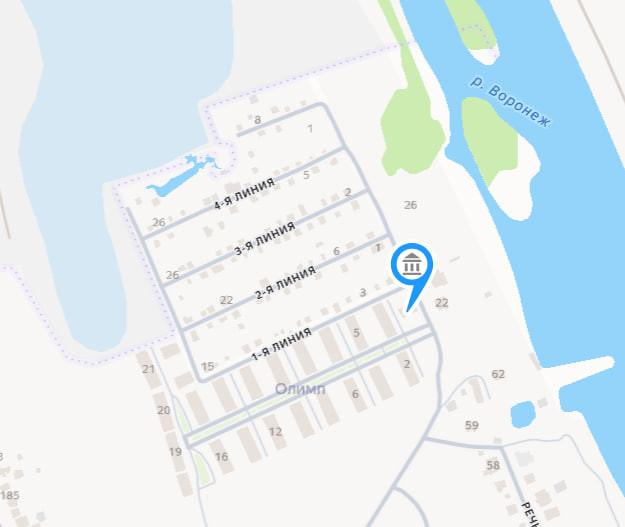This screenshot has height=527, width=625.
Task: Tap the blue museum map marker
Action: (412, 267)
